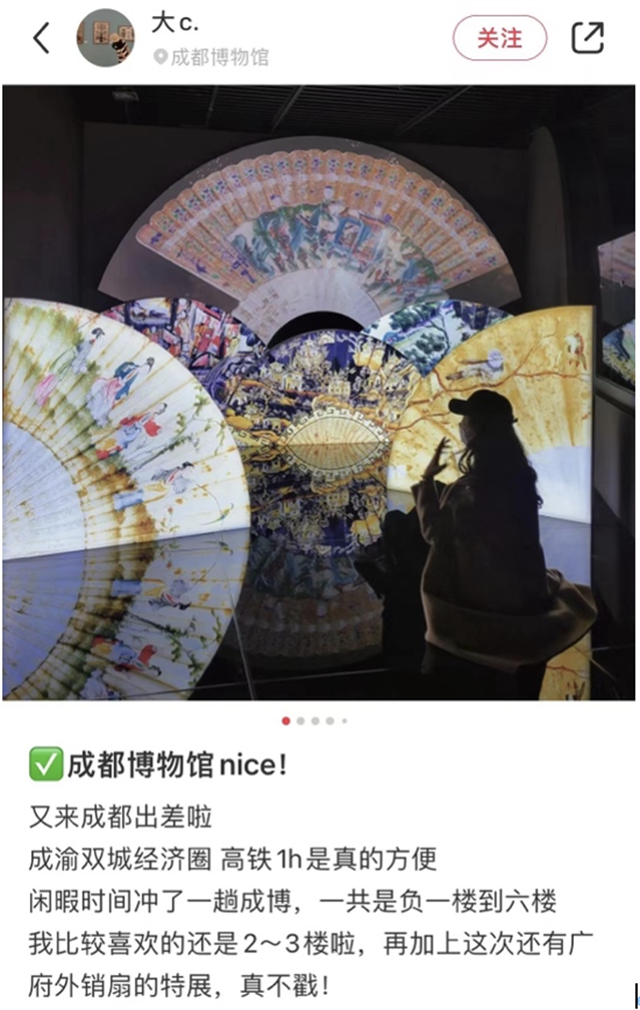This screenshot has width=640, height=1010.
Task: Follow the author with 关注 button
Action: click(499, 38)
